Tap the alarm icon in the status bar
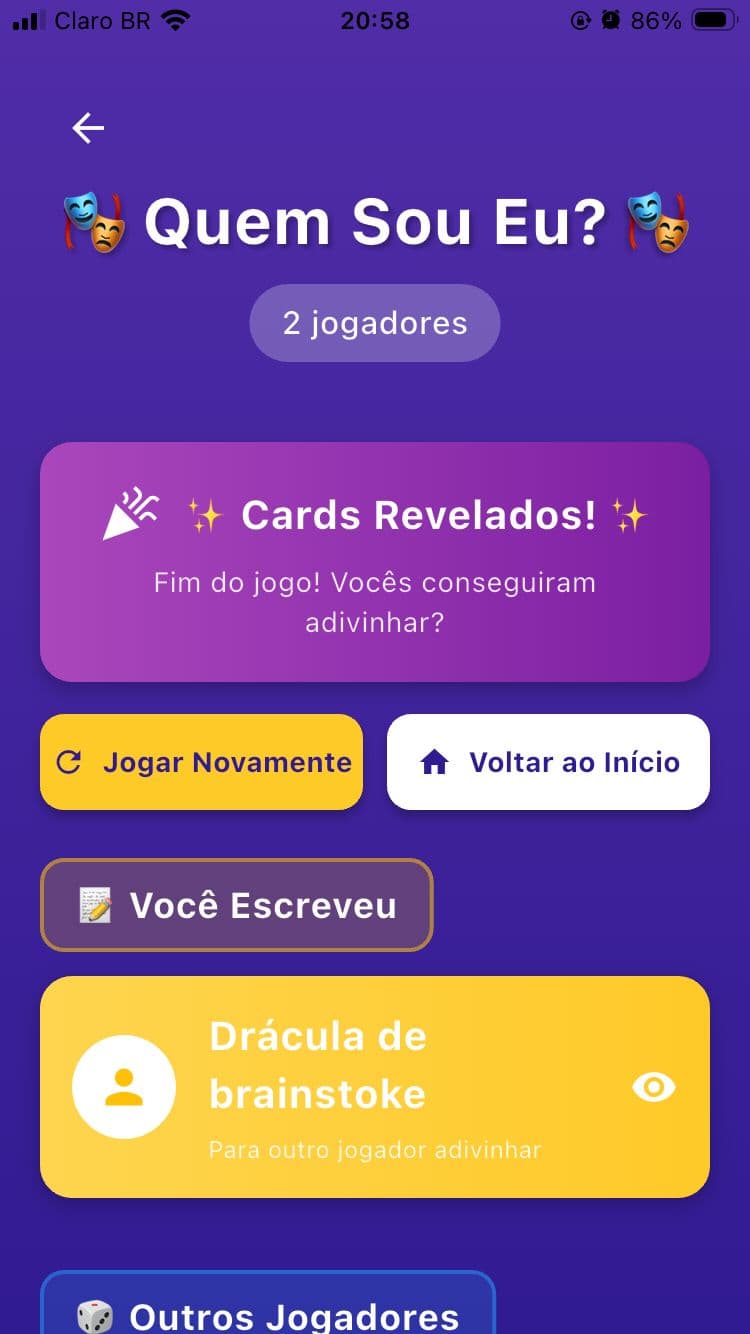Image resolution: width=750 pixels, height=1334 pixels. point(611,18)
